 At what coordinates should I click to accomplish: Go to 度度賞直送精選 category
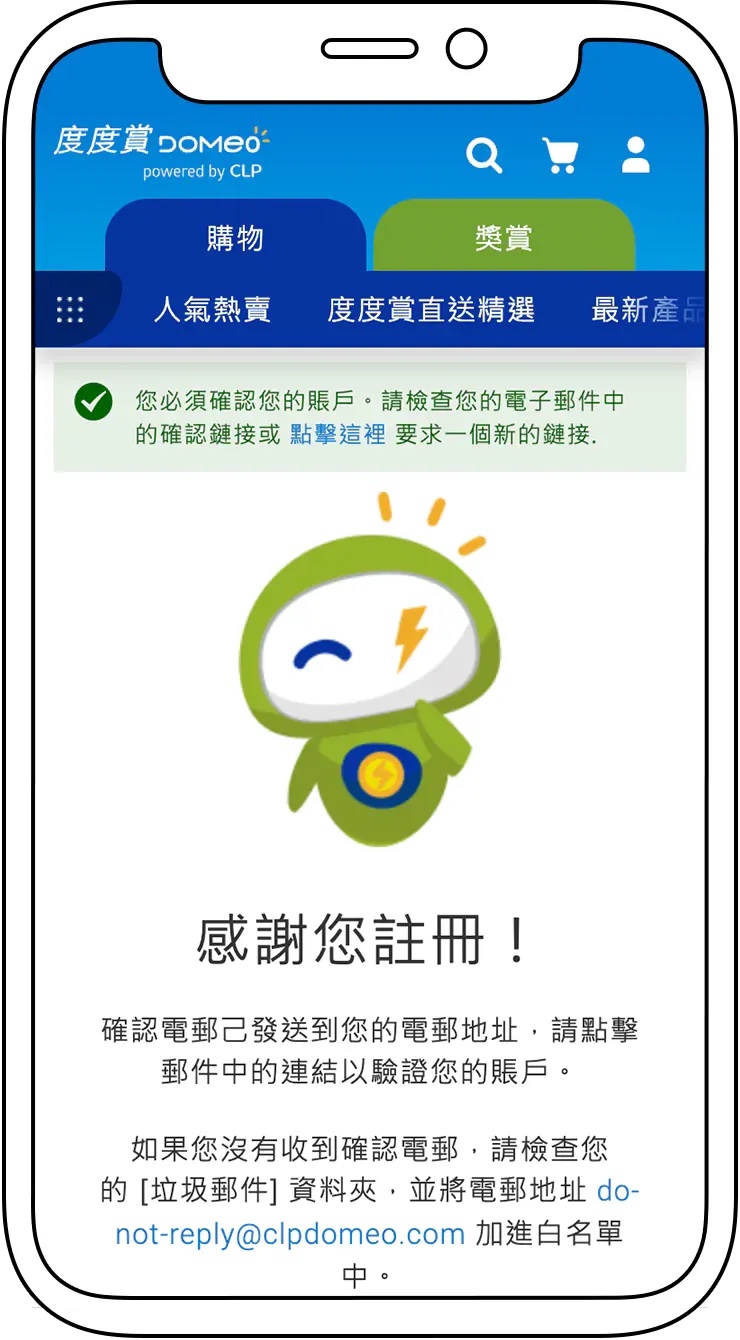431,310
